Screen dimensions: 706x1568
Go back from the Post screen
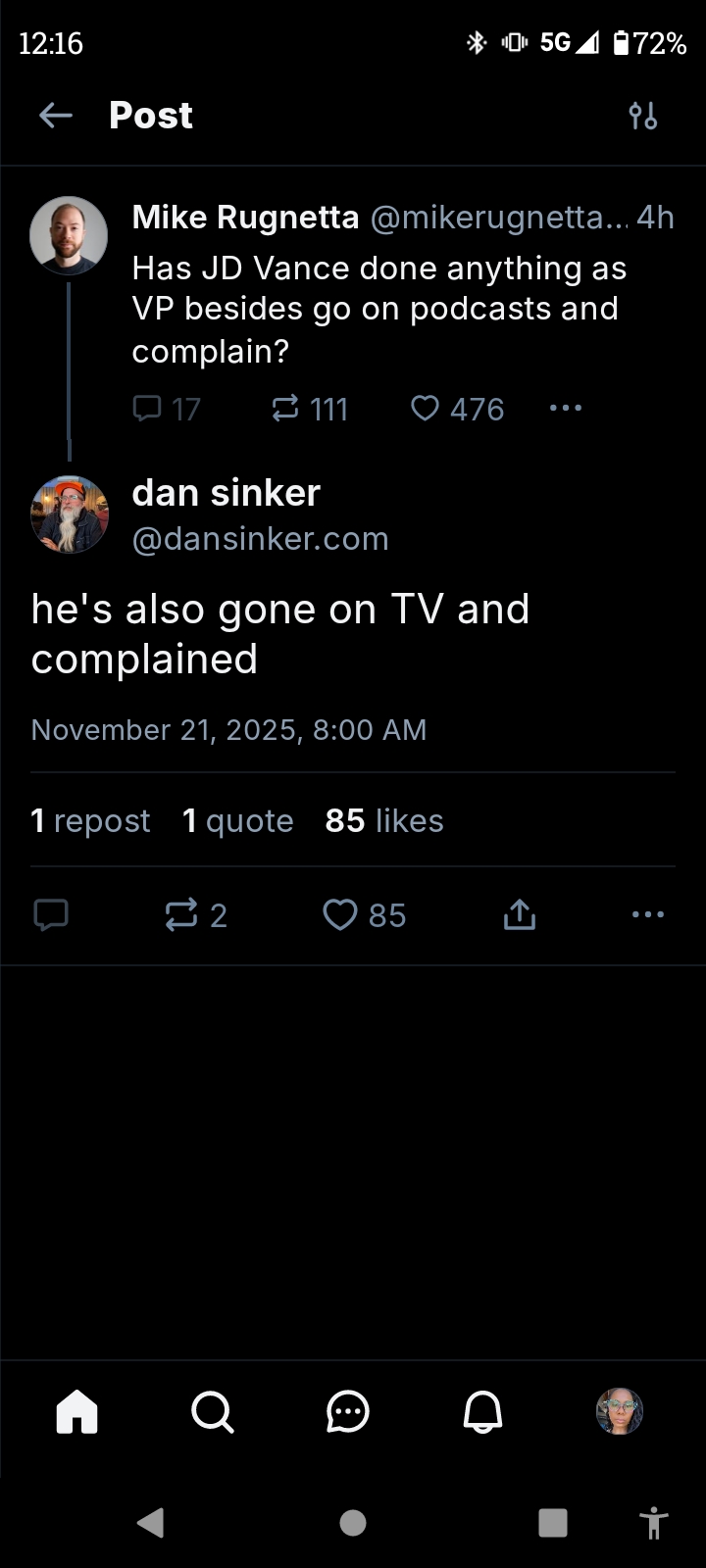(x=56, y=116)
